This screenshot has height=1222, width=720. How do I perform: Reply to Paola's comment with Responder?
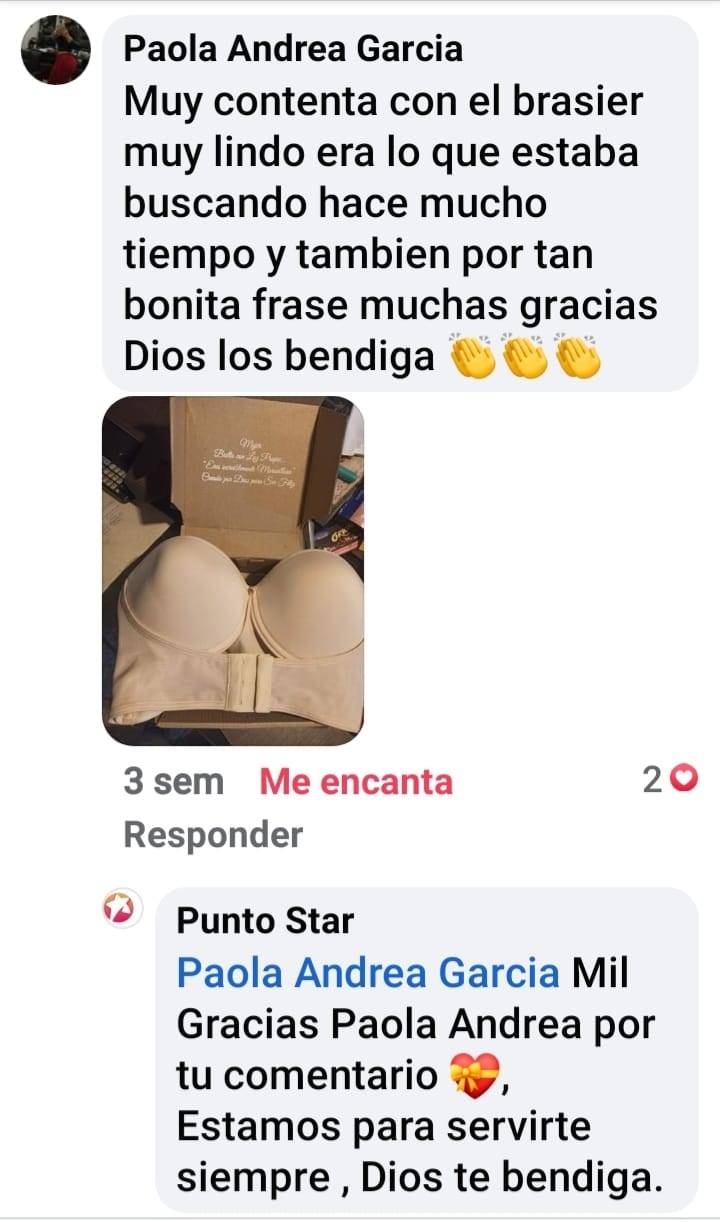[x=213, y=834]
